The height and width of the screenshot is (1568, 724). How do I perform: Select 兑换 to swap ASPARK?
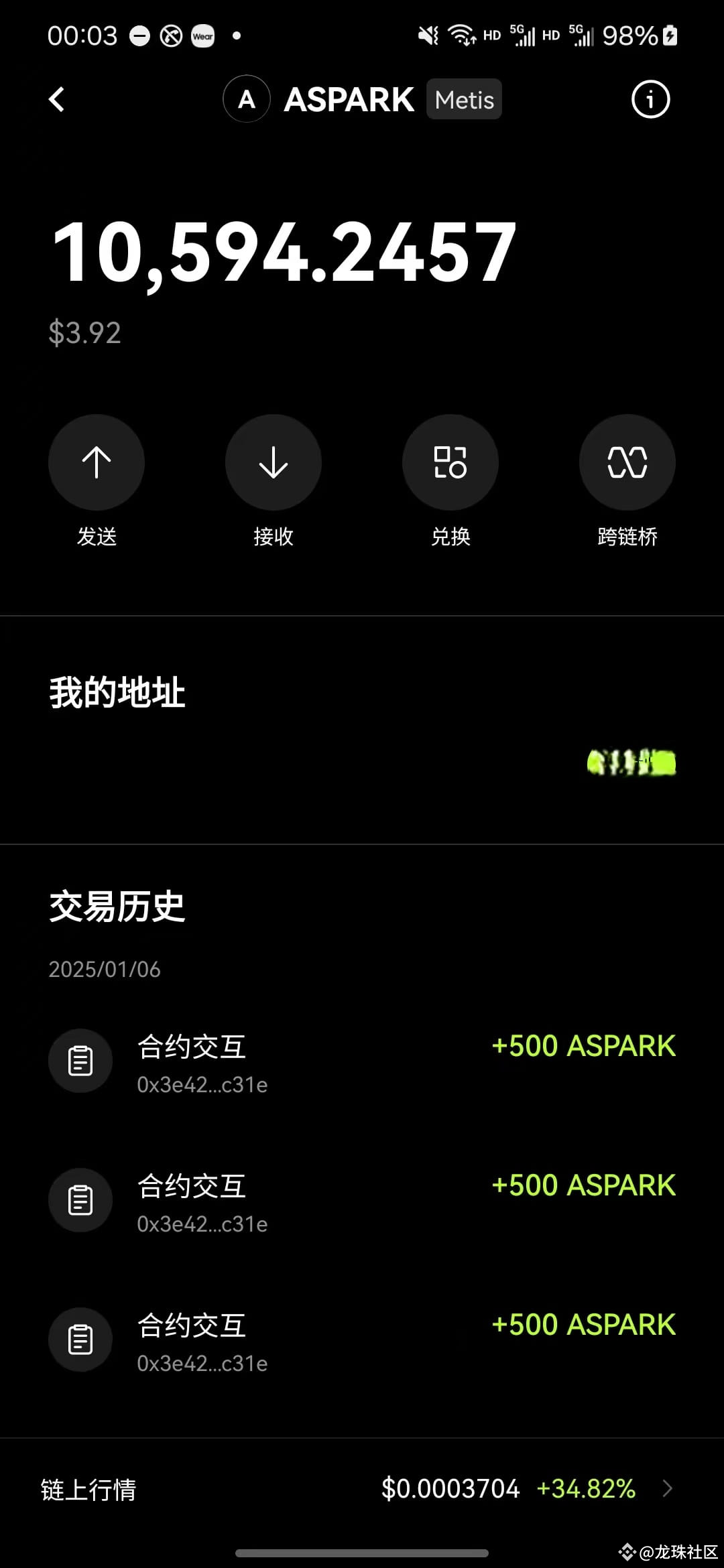click(x=450, y=462)
